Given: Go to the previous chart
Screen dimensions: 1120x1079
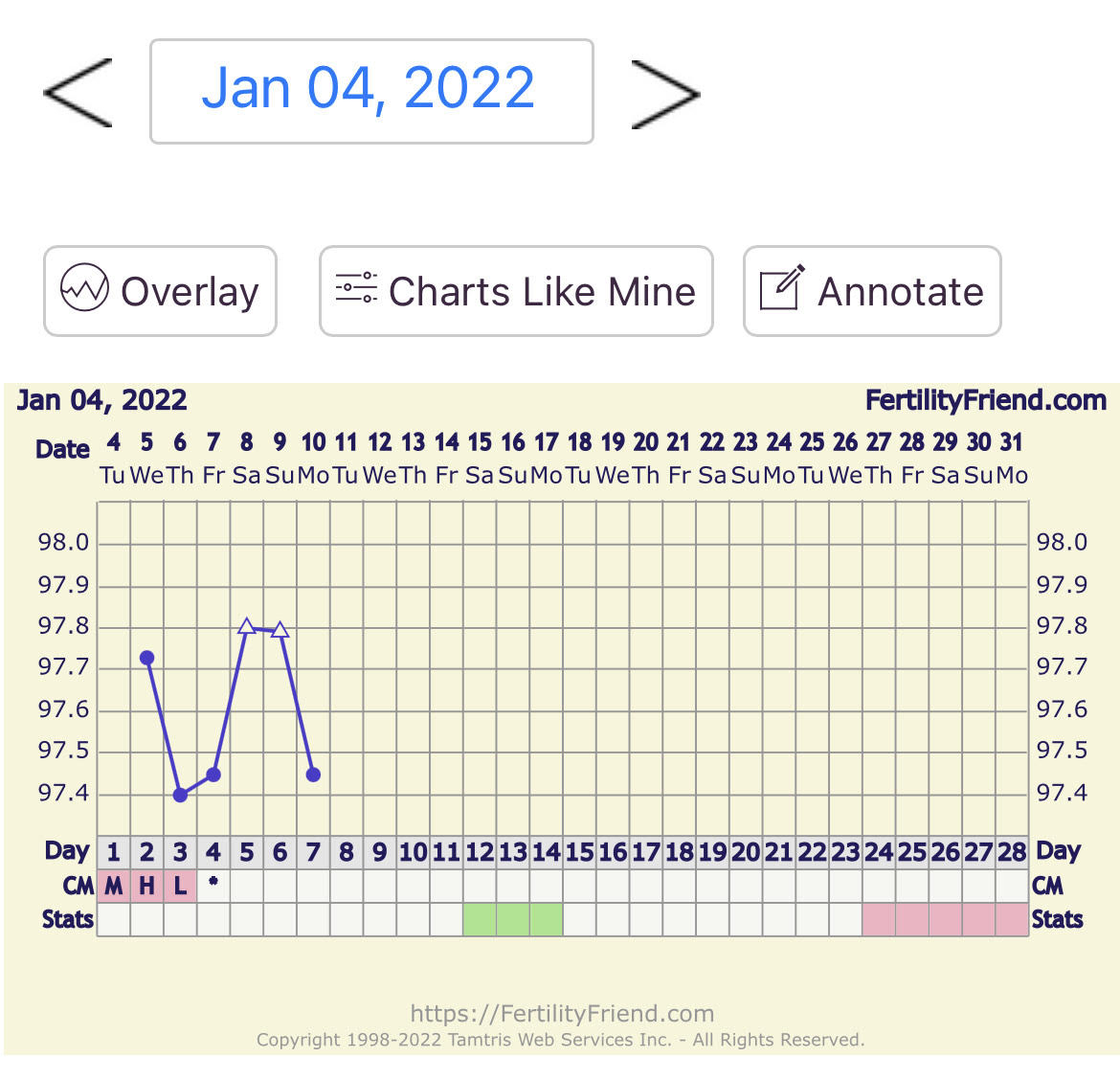Looking at the screenshot, I should 78,93.
